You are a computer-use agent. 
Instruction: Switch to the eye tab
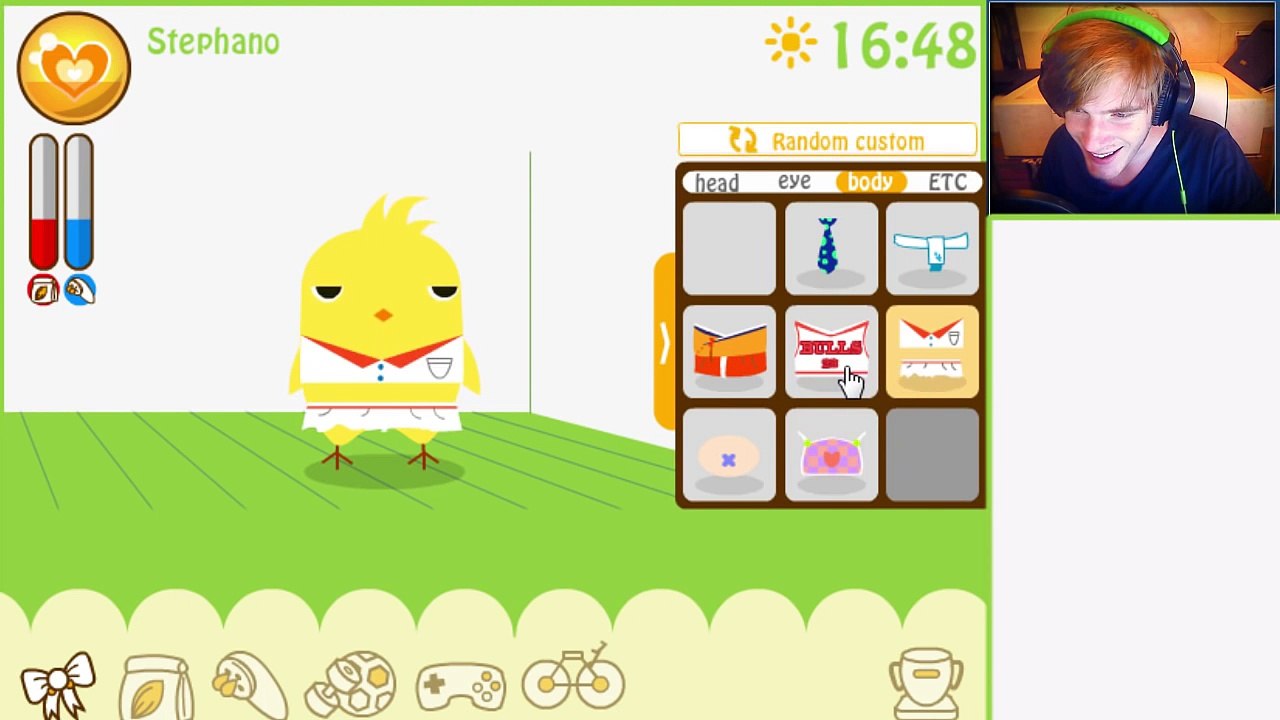point(794,182)
